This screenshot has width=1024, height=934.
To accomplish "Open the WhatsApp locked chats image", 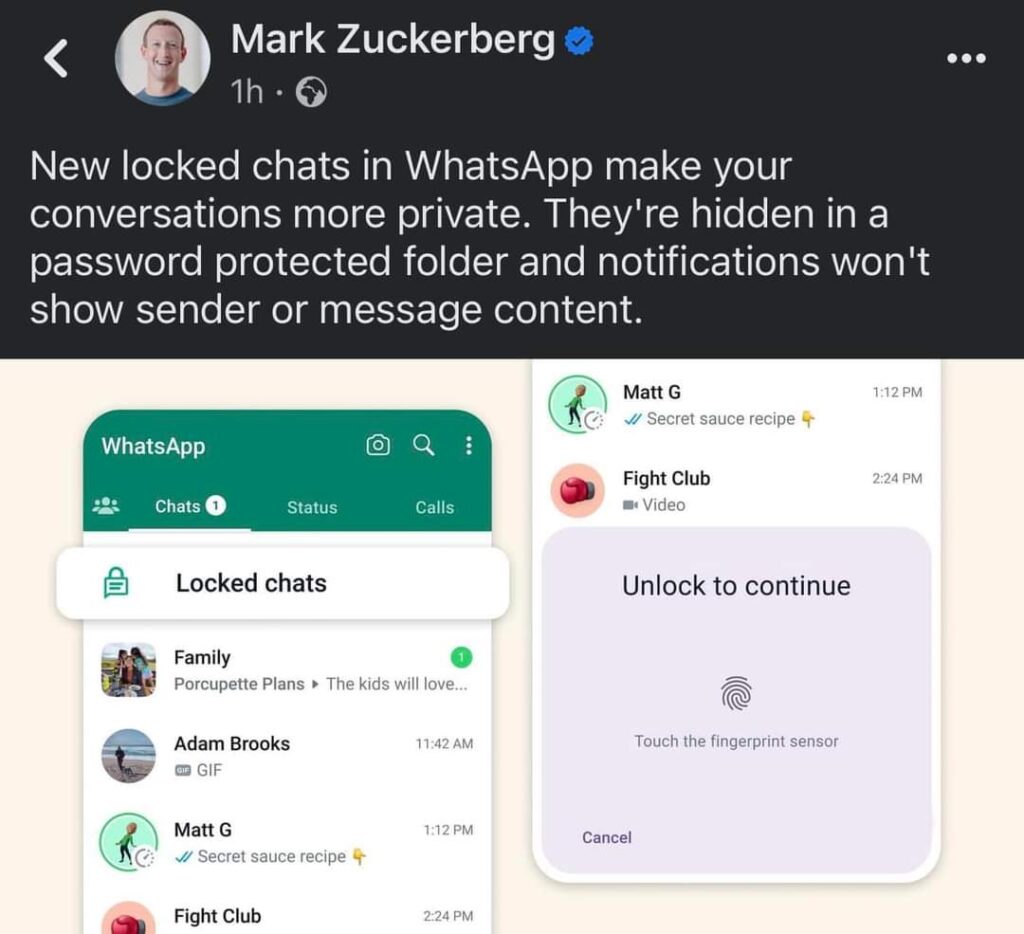I will 512,645.
